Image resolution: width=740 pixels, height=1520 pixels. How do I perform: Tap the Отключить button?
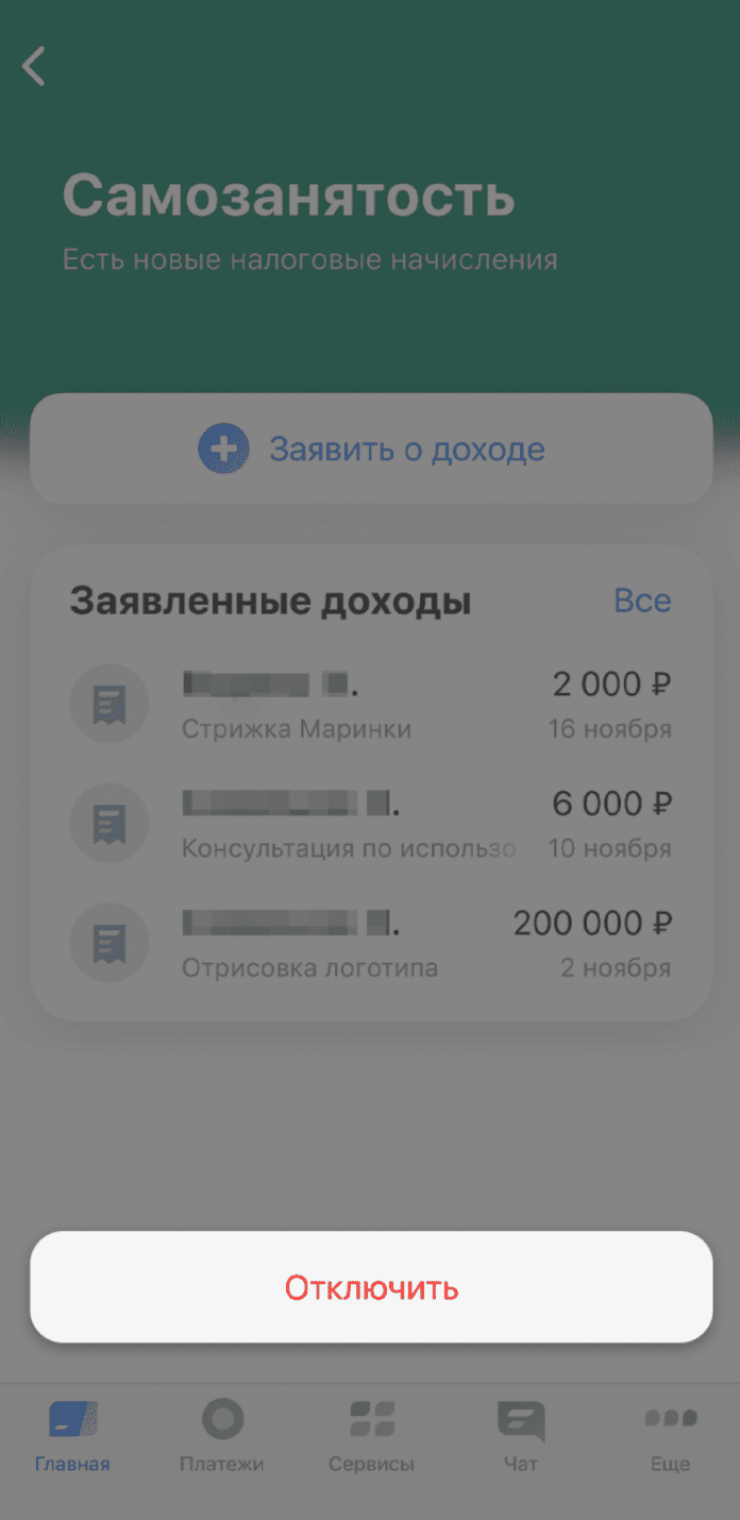(371, 1287)
